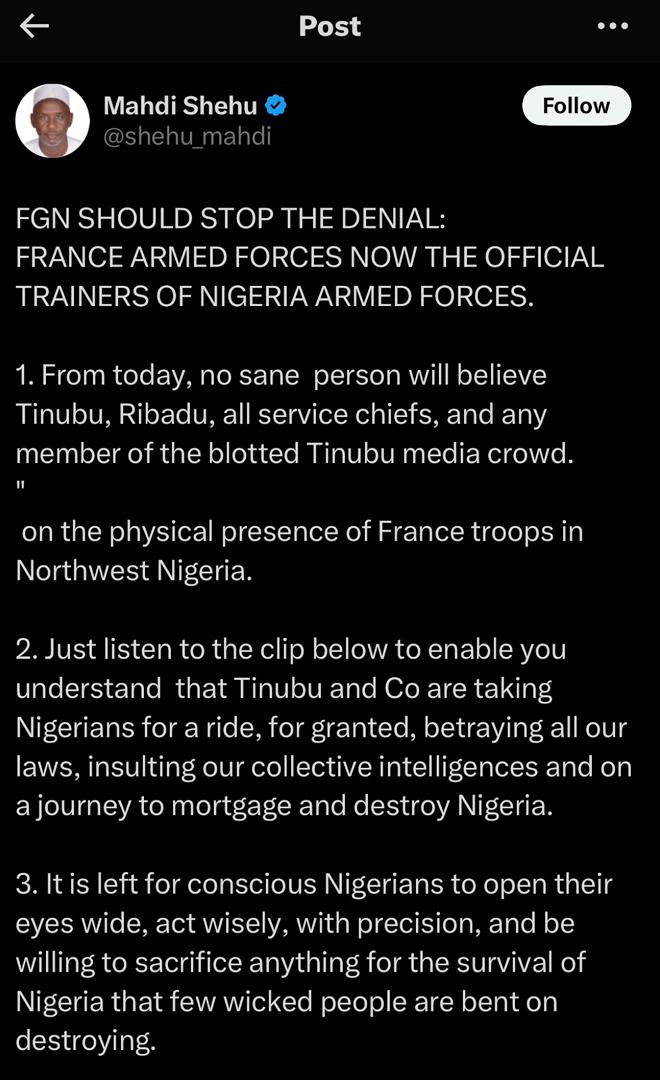View the @shehu_mahdi profile handle
Screen dimensions: 660x1080
pyautogui.click(x=187, y=136)
